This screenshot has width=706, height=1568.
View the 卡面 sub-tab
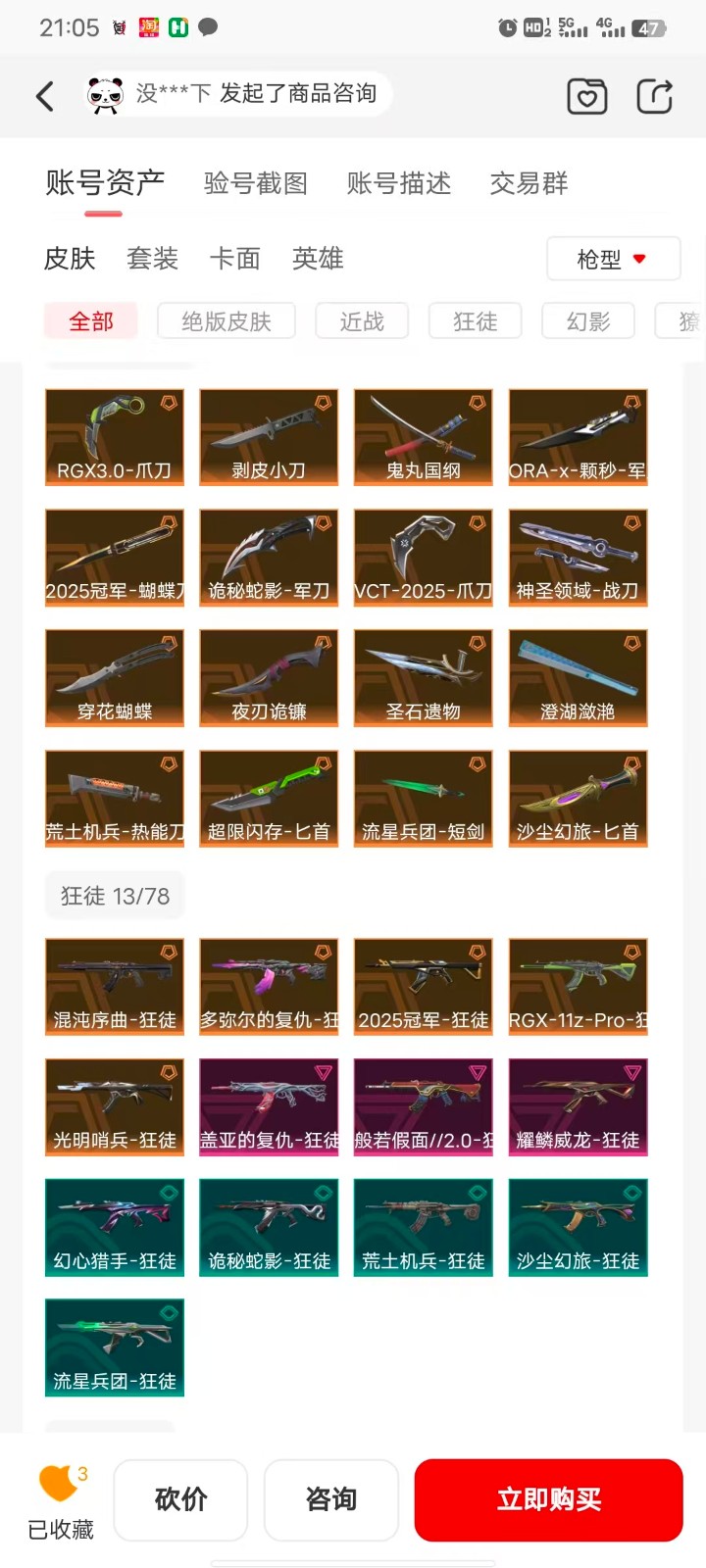coord(235,259)
